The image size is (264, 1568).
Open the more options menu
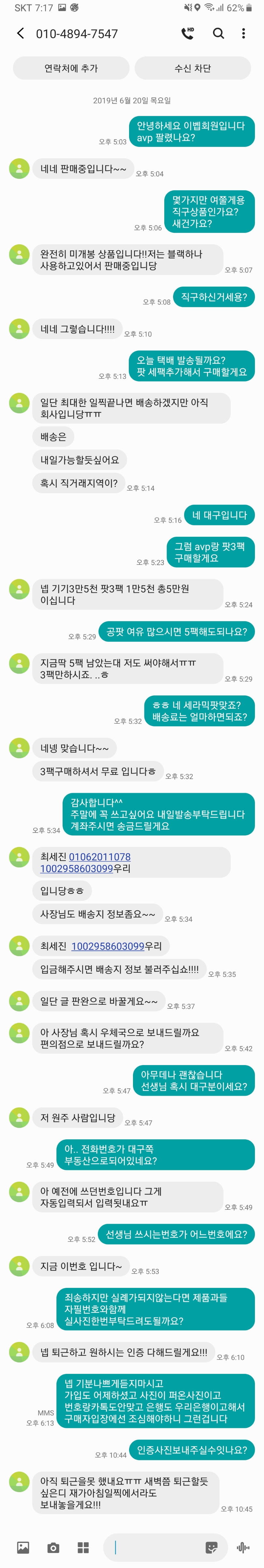[x=243, y=34]
